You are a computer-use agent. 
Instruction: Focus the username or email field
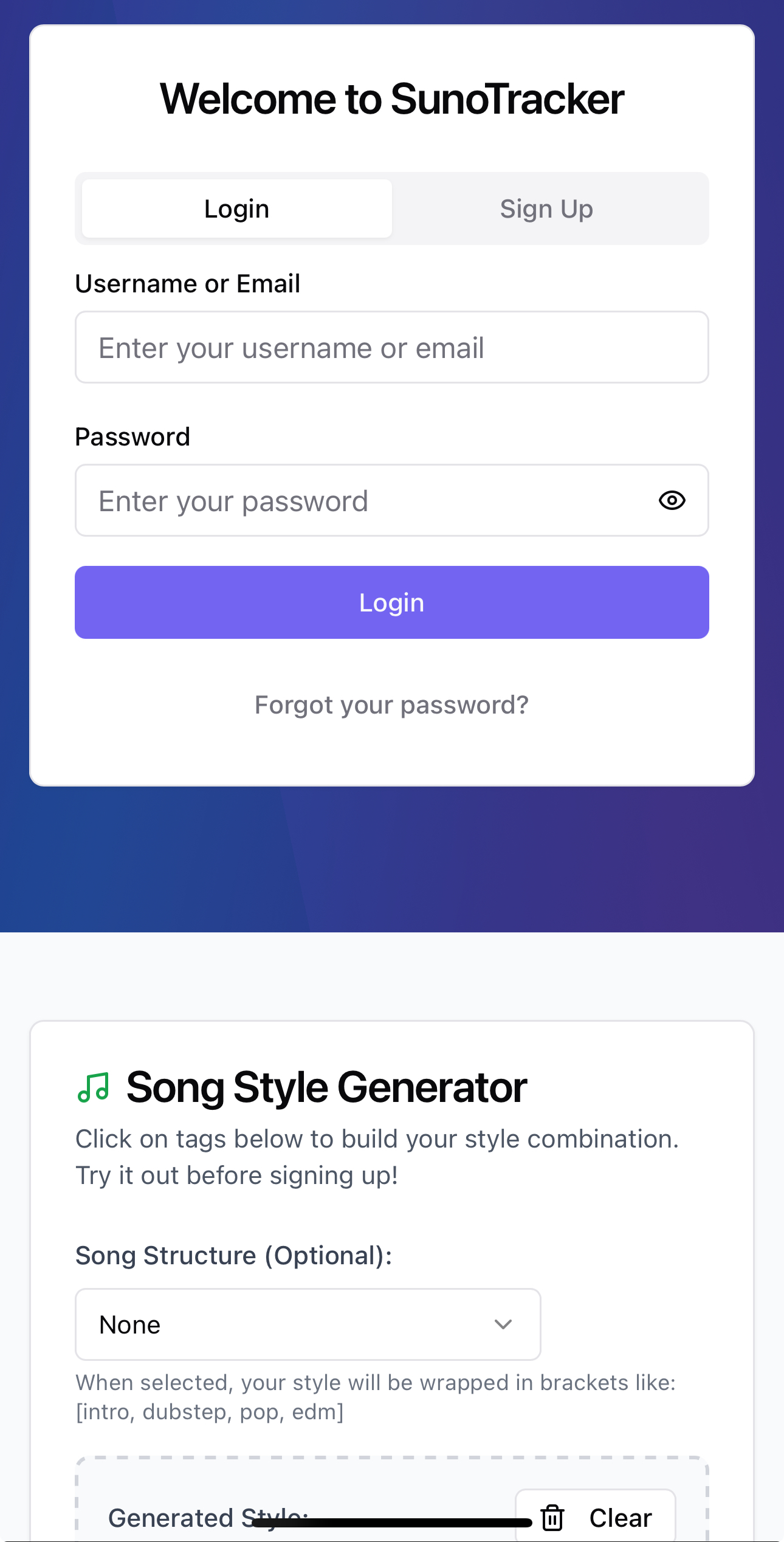[392, 347]
